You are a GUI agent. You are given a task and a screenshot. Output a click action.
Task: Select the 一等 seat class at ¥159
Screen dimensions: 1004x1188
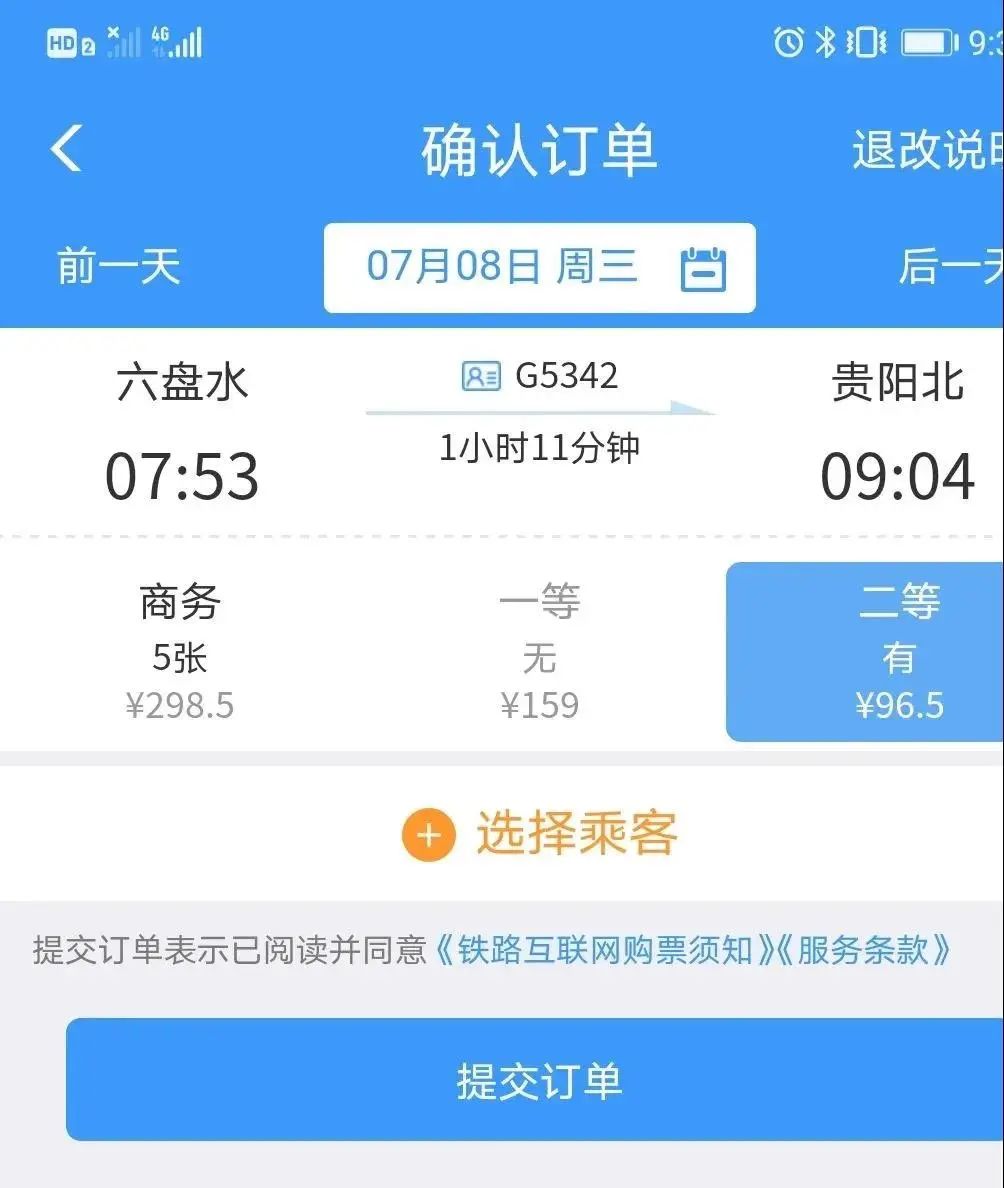pos(539,652)
